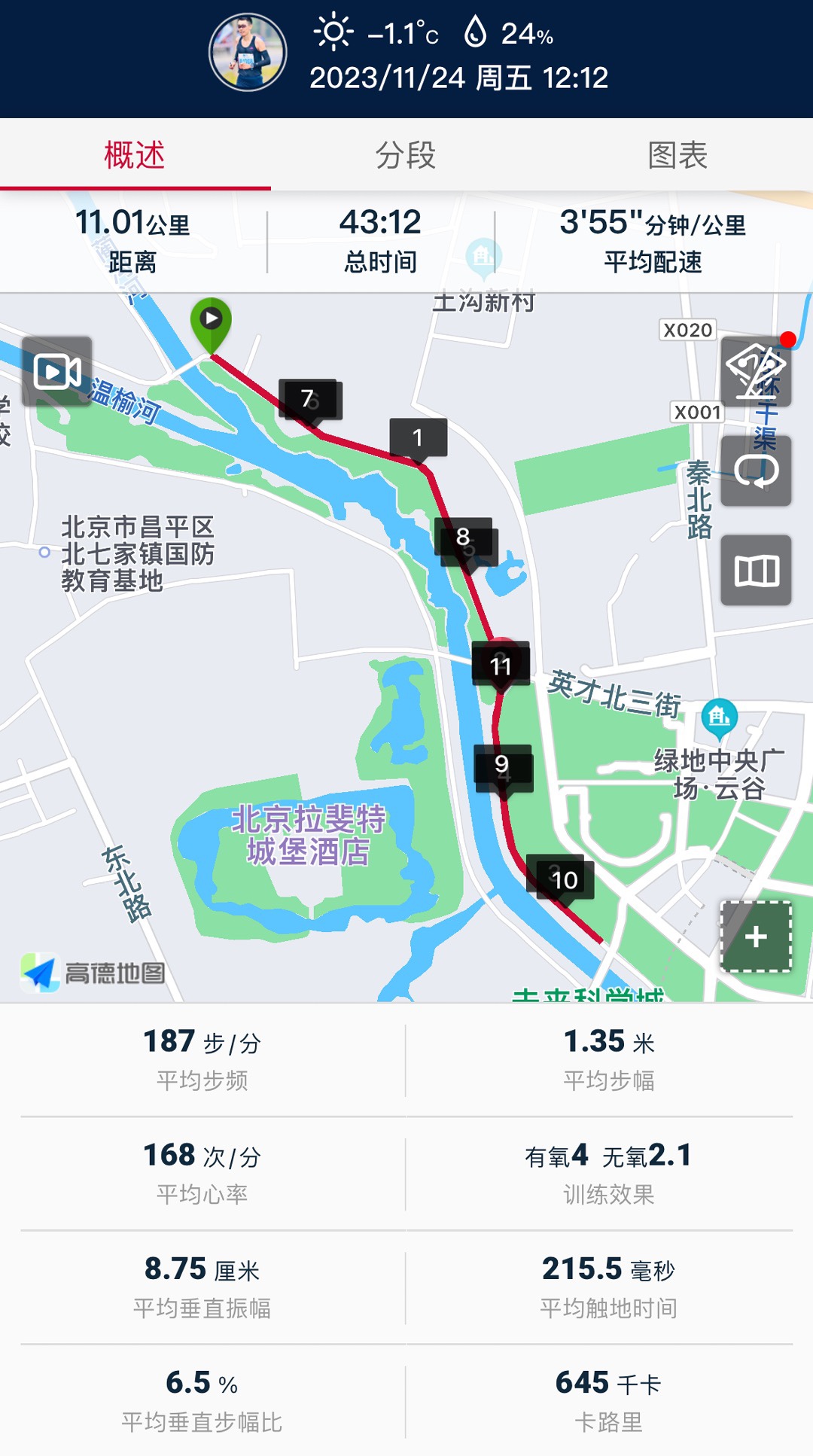Tap the dashed plus button on map
The width and height of the screenshot is (813, 1456).
point(756,937)
